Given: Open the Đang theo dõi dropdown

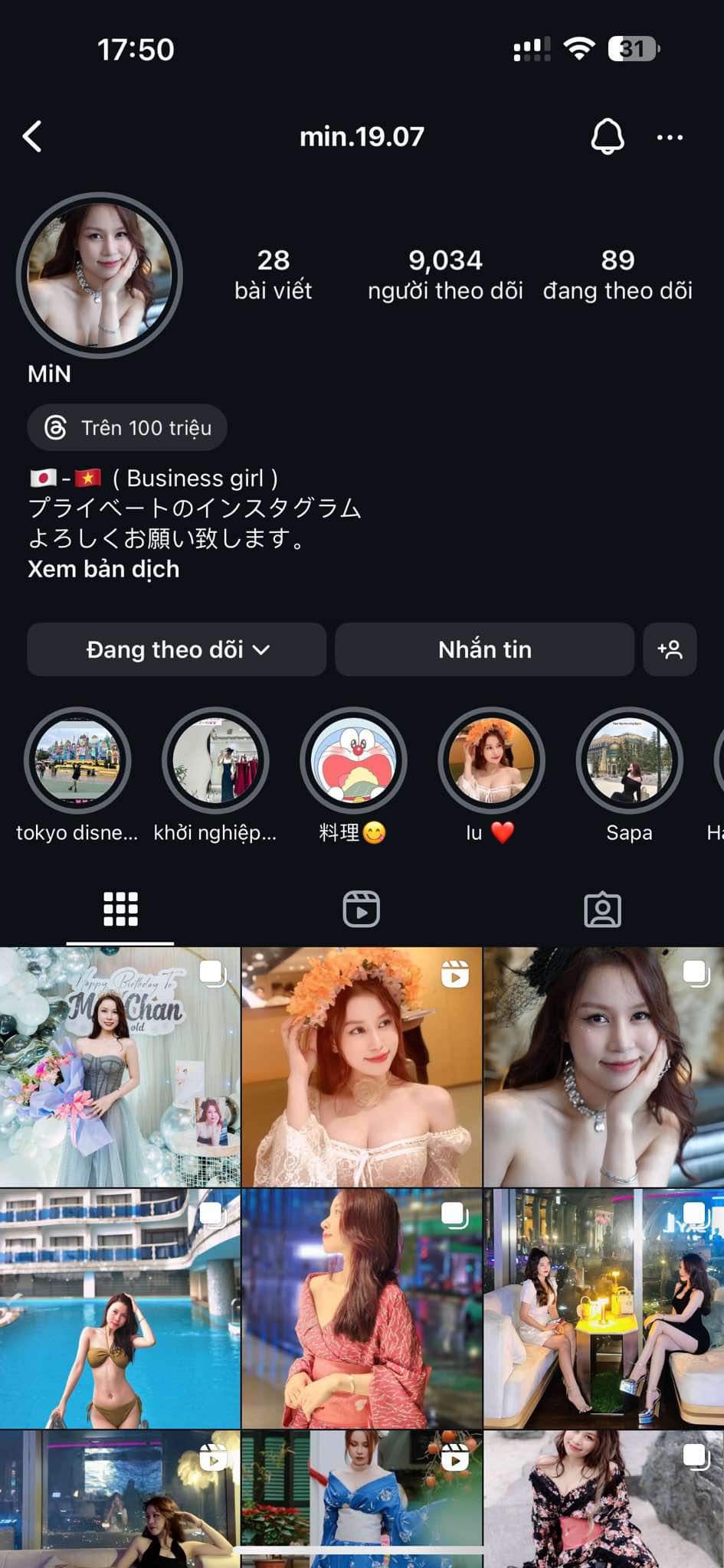Looking at the screenshot, I should coord(177,650).
